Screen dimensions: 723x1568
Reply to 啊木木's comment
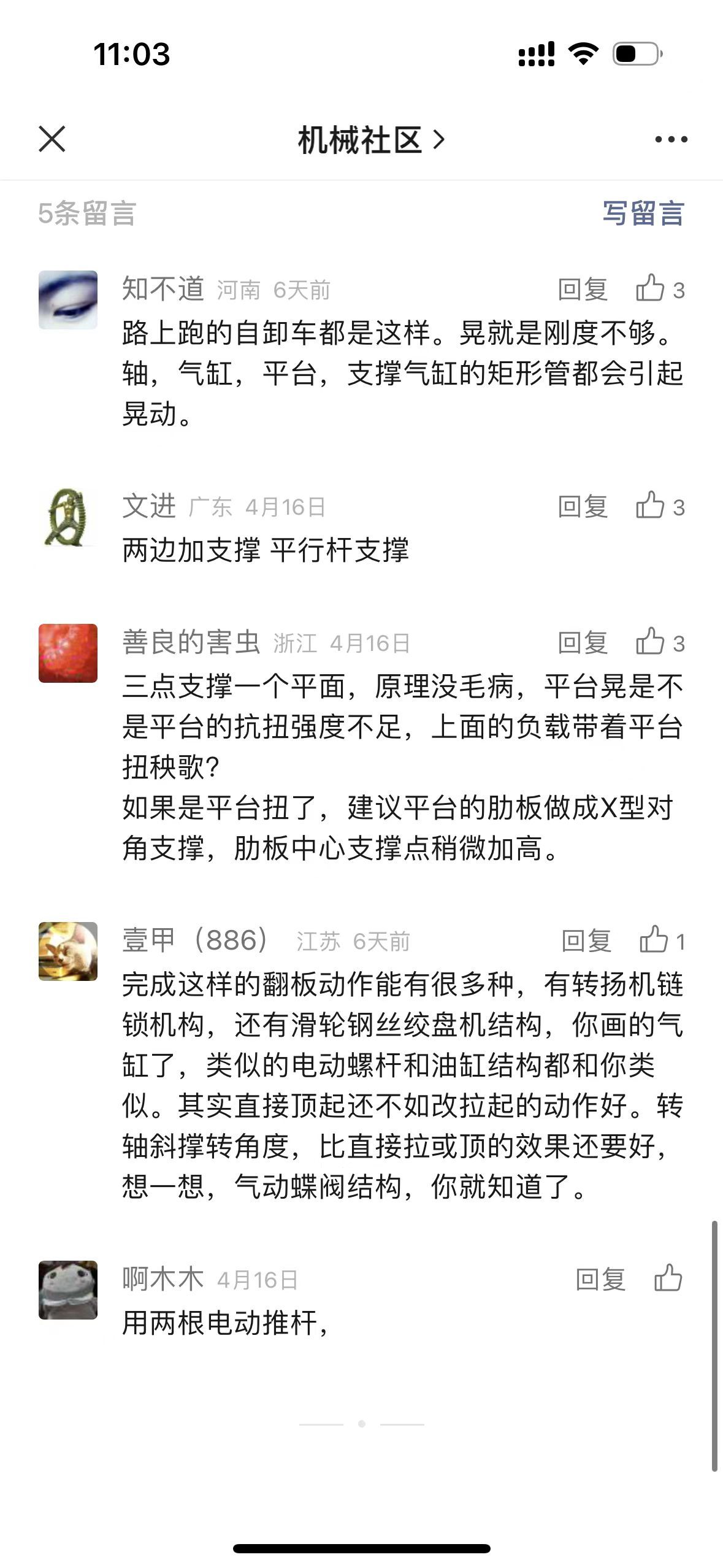(600, 1280)
